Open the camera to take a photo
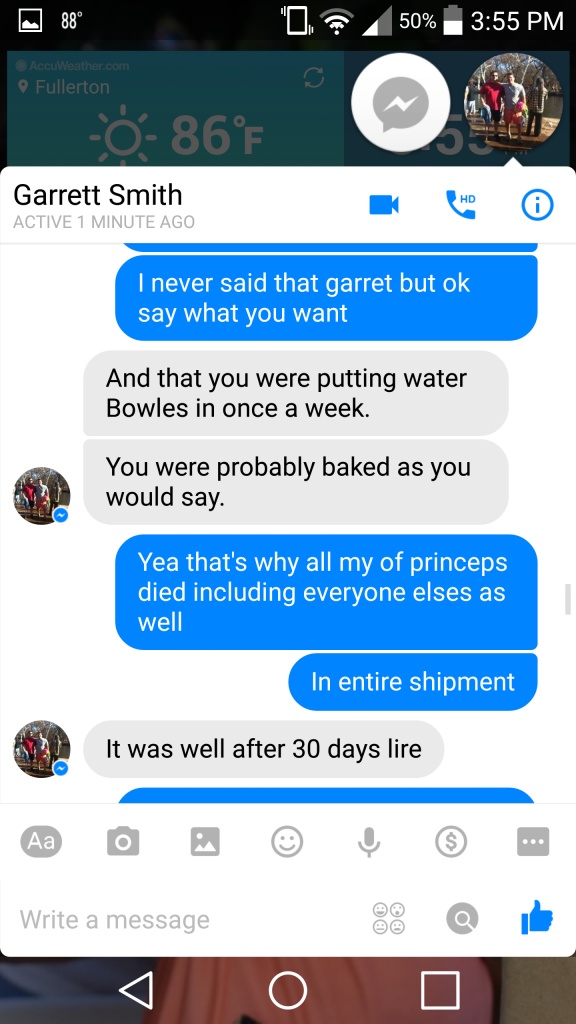 click(x=123, y=842)
